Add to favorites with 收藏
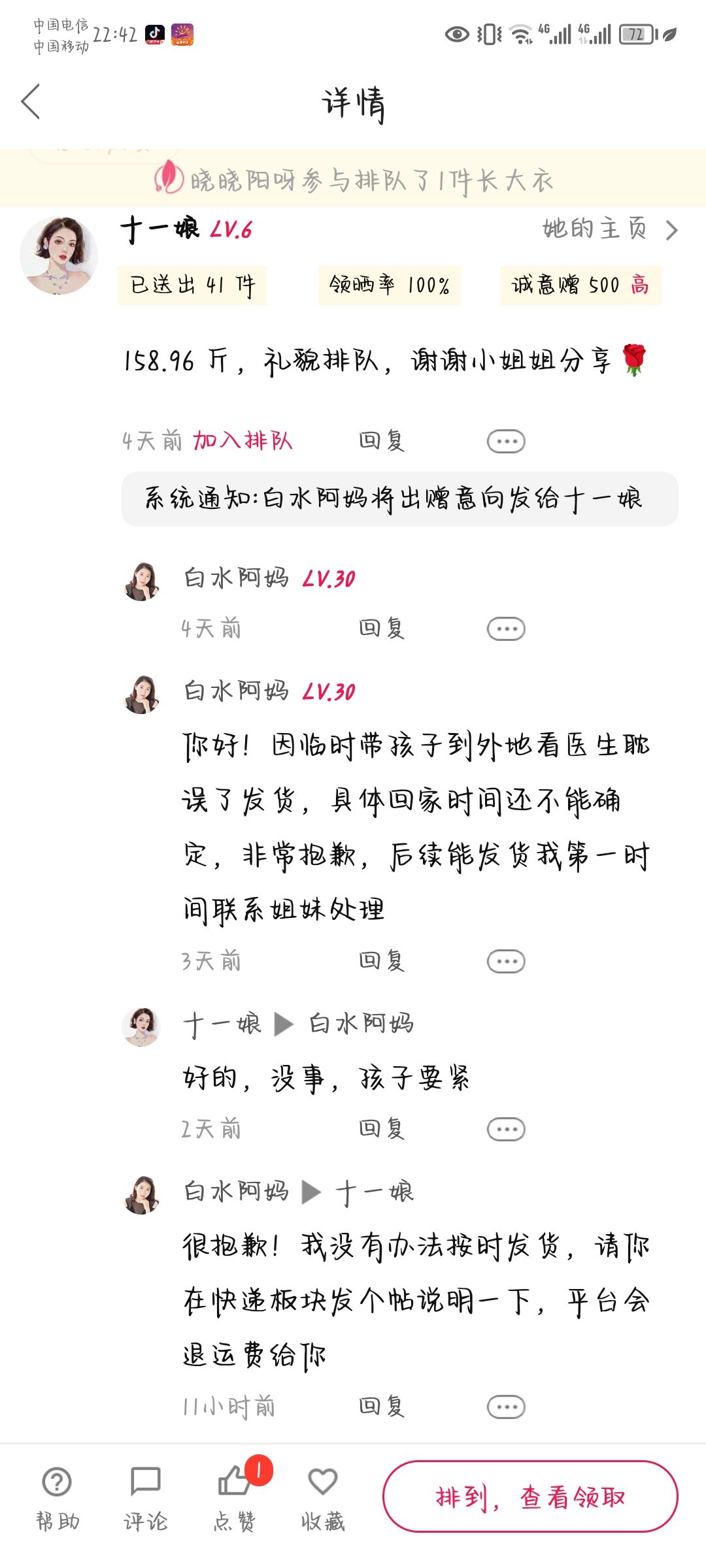This screenshot has width=706, height=1568. [323, 1497]
